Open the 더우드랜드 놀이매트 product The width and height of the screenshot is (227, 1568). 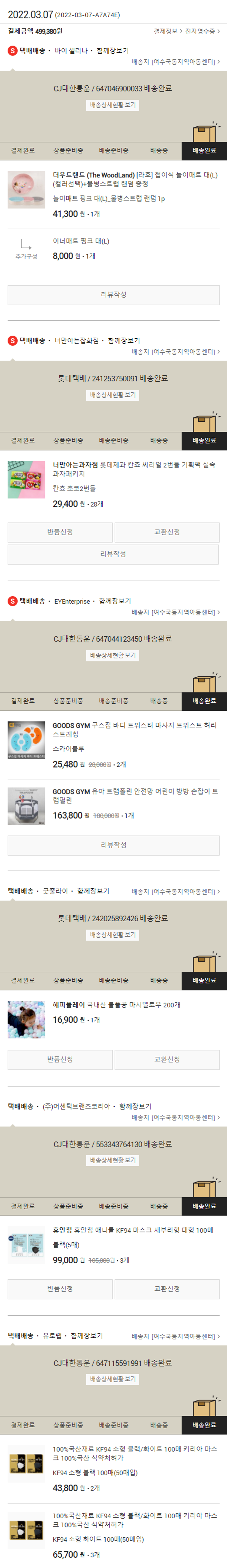135,179
